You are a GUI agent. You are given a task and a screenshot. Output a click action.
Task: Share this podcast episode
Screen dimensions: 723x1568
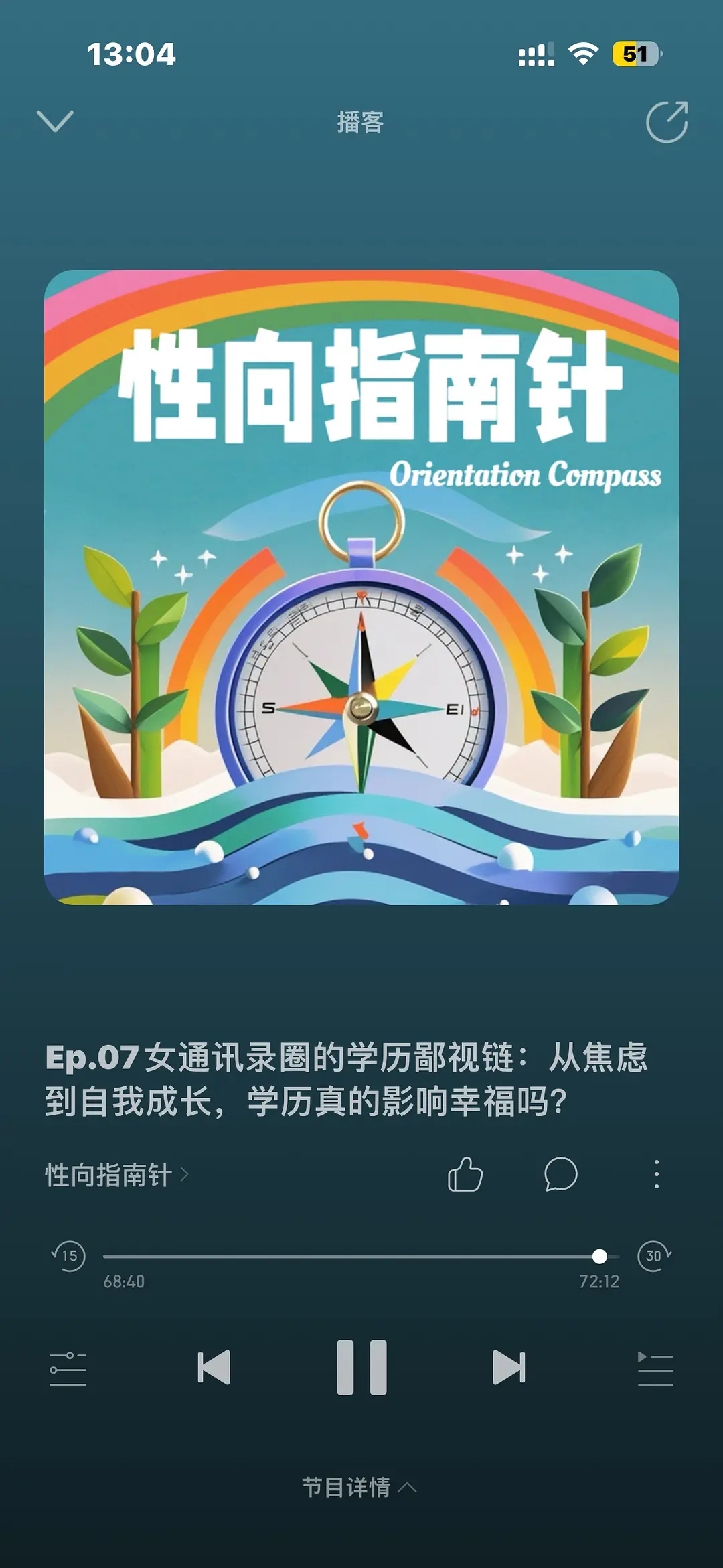667,122
